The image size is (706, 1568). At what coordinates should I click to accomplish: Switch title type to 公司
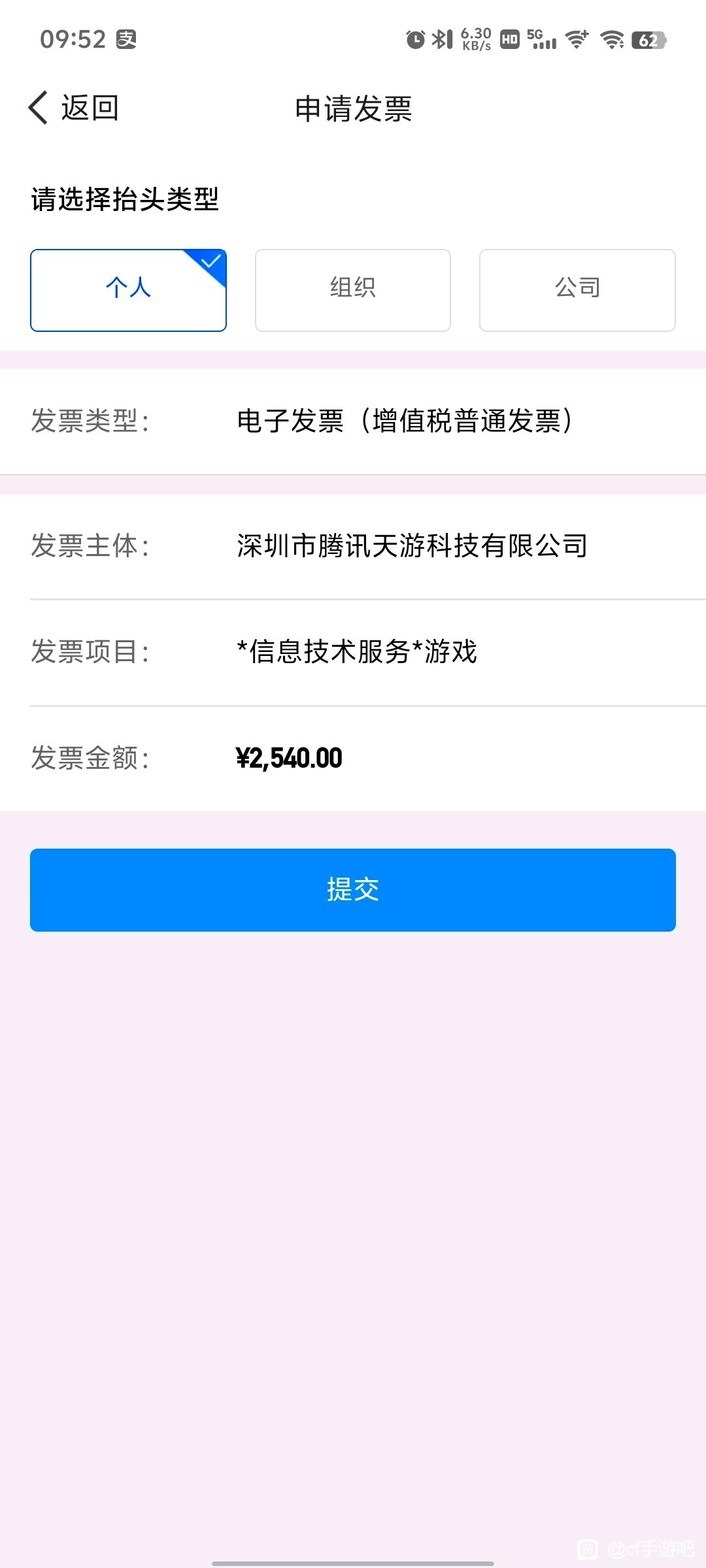pos(577,290)
